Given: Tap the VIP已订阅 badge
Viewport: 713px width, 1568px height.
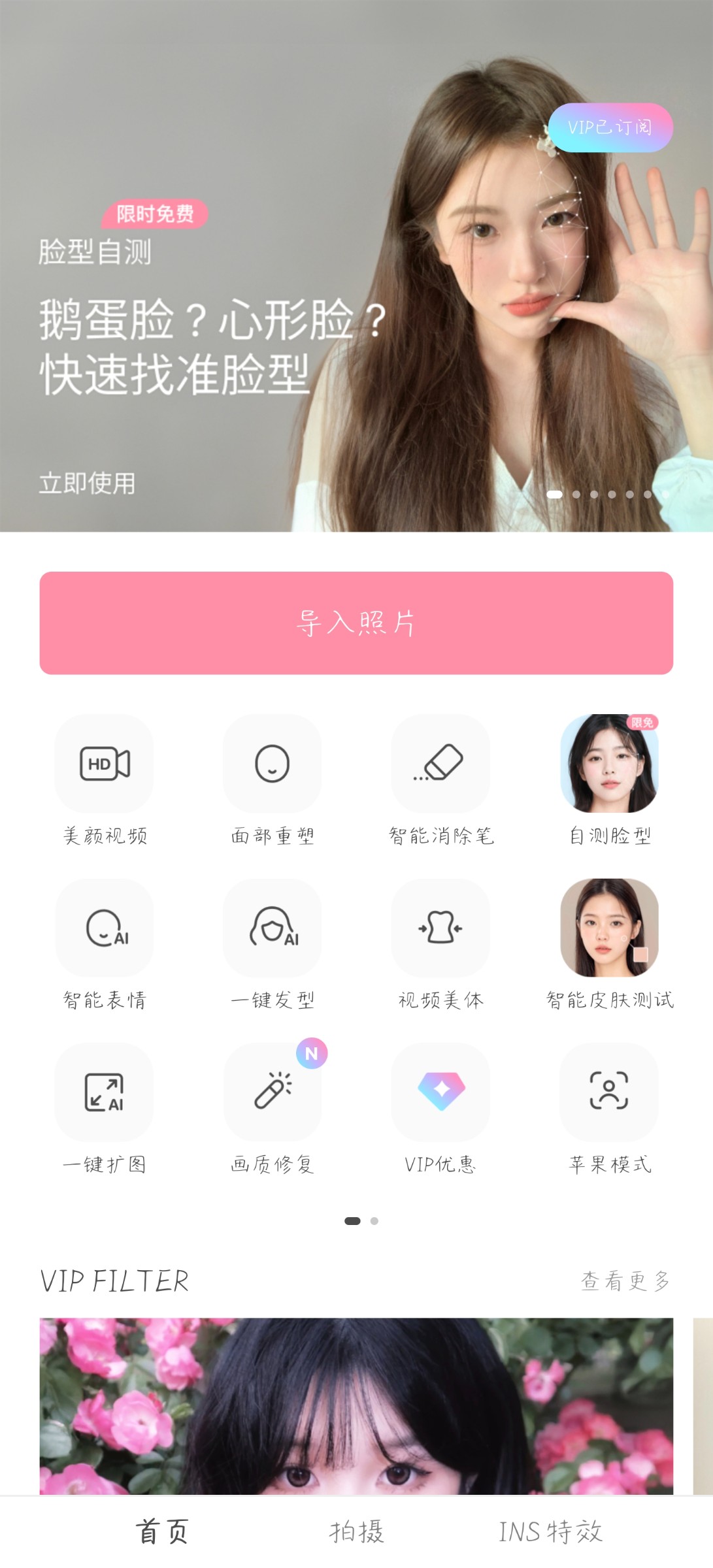Looking at the screenshot, I should [x=610, y=127].
